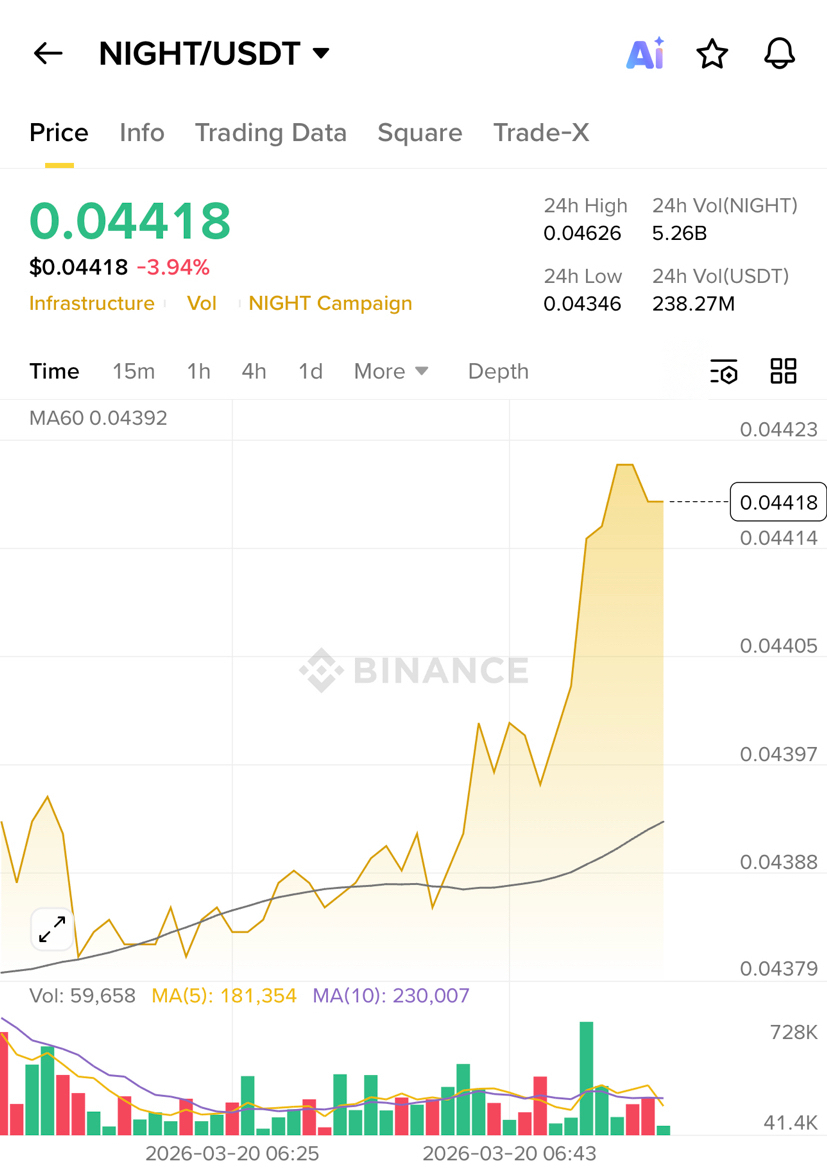
Task: Open chart indicator settings icon
Action: (723, 371)
